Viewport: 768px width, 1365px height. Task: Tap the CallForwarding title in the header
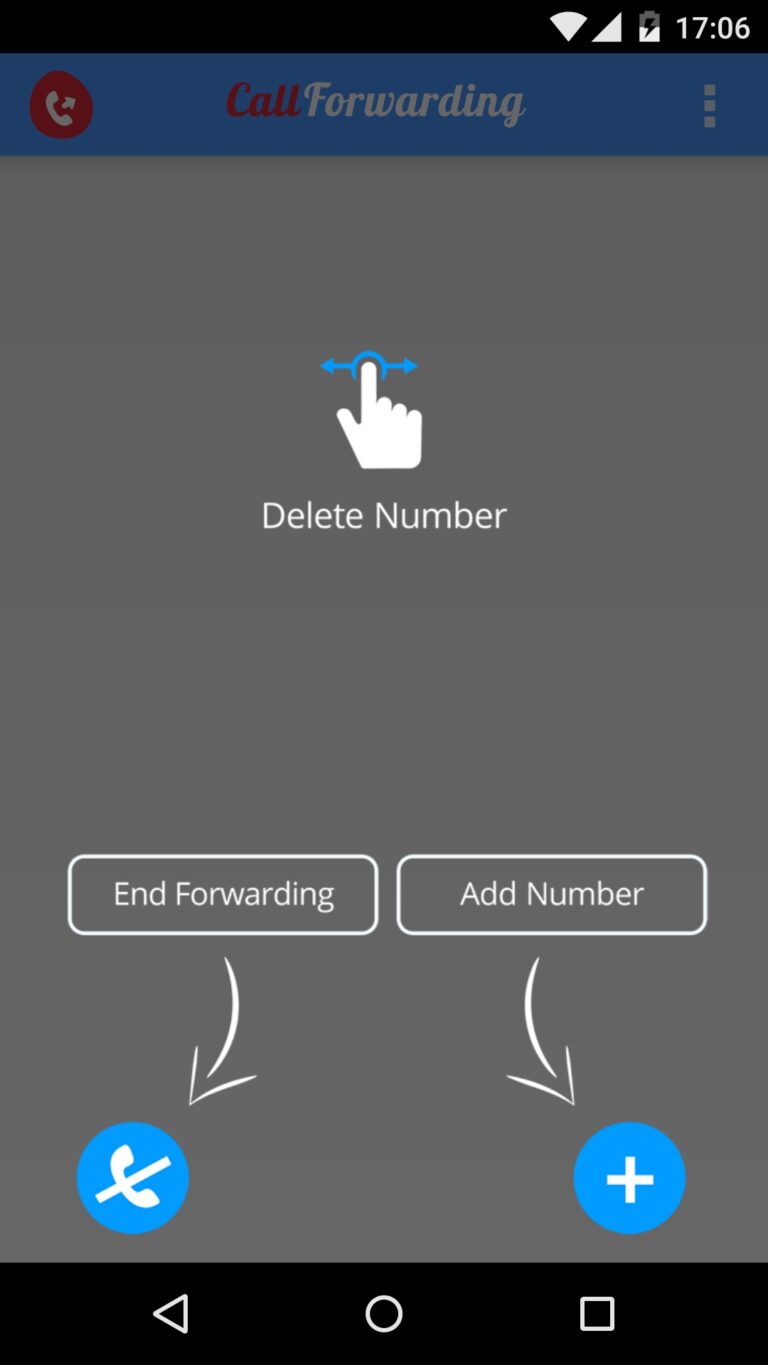[x=374, y=102]
